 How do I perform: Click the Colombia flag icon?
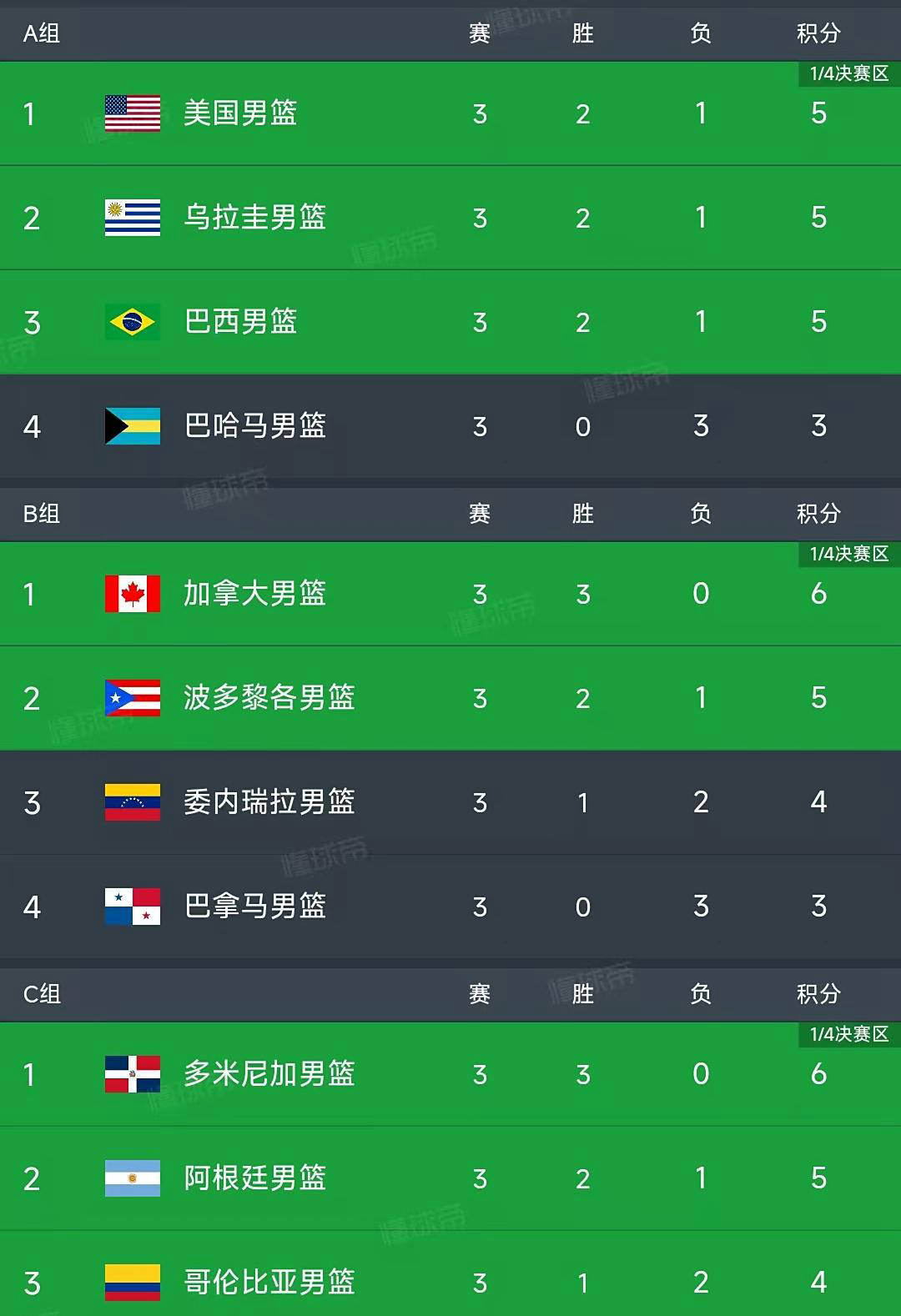click(131, 1283)
